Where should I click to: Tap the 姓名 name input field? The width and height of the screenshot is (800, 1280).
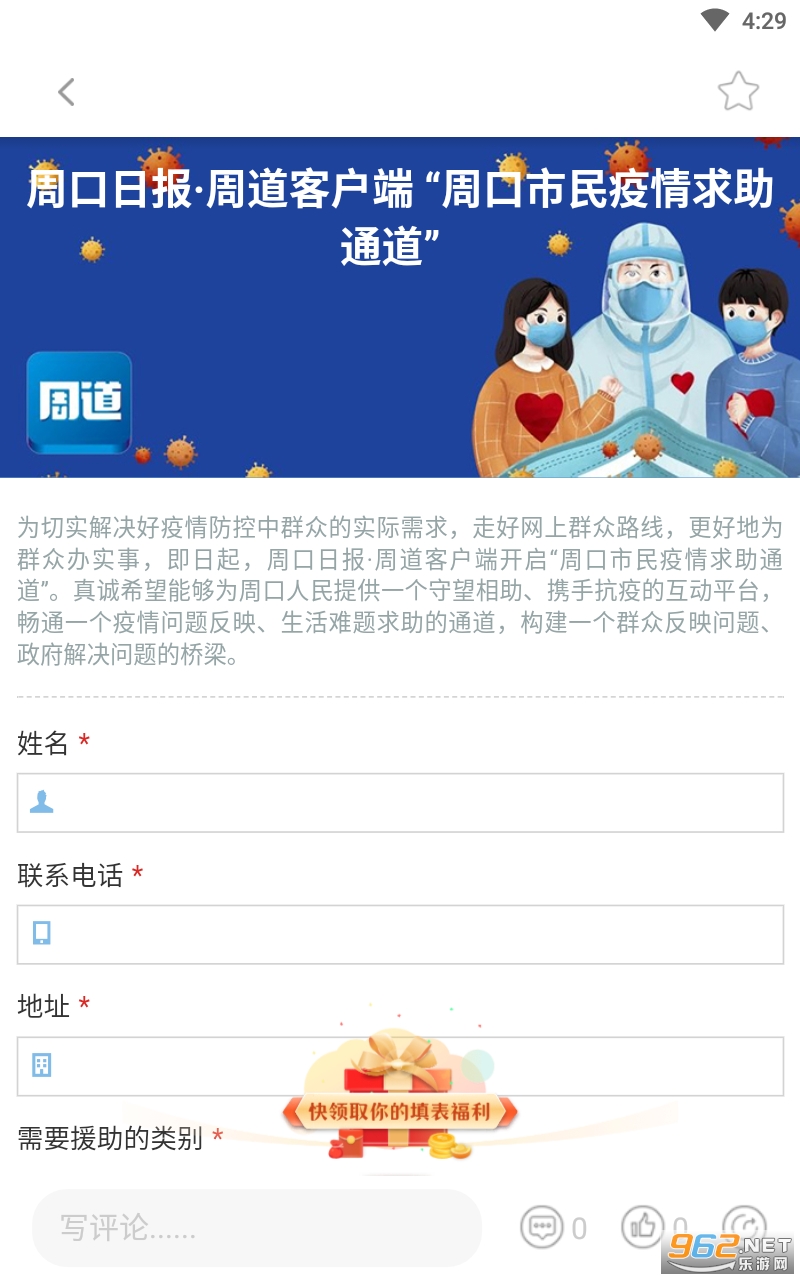click(400, 802)
